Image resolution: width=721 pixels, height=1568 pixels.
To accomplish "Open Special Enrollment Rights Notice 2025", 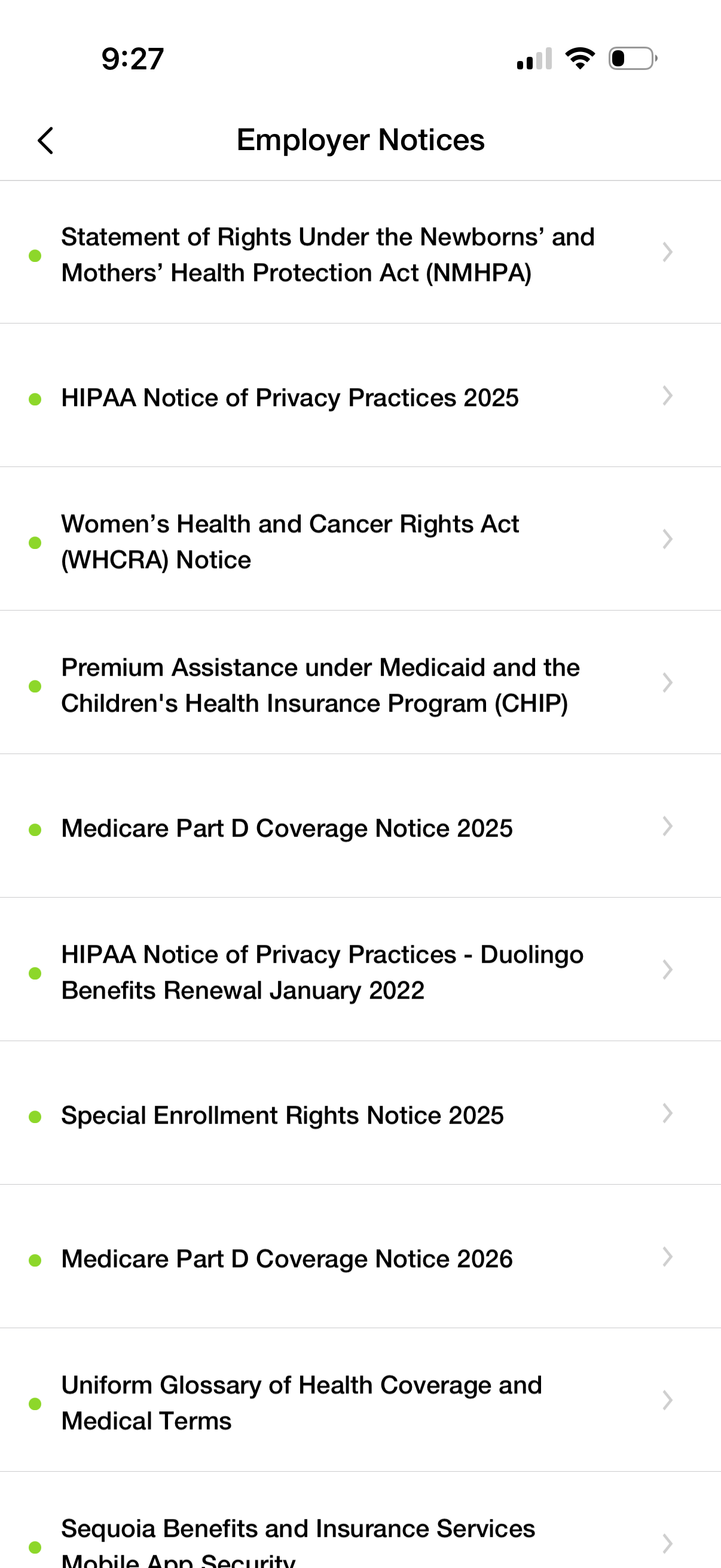I will [282, 1115].
